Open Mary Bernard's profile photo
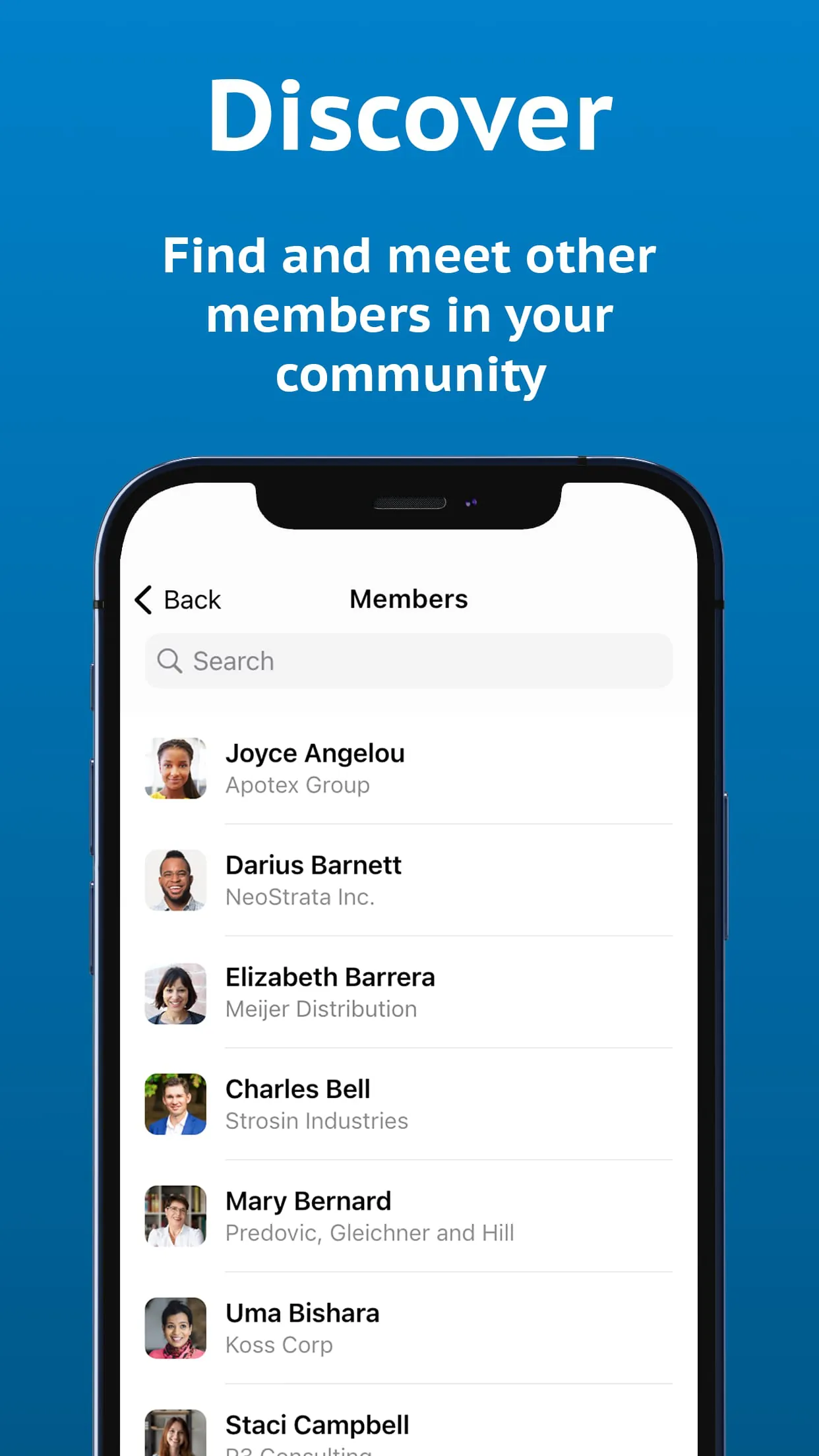This screenshot has width=819, height=1456. 175,1216
